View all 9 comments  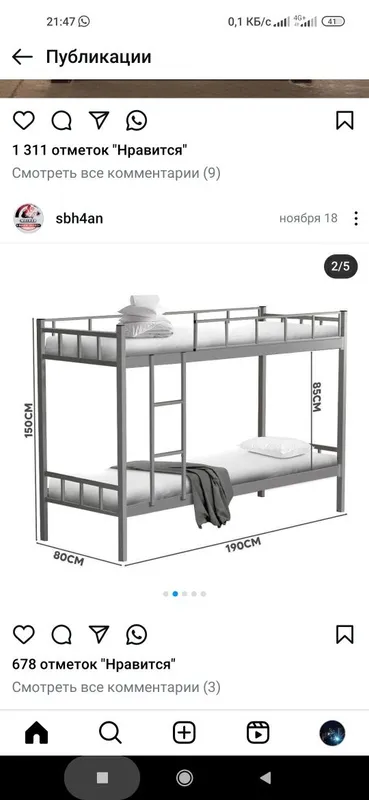pyautogui.click(x=116, y=173)
